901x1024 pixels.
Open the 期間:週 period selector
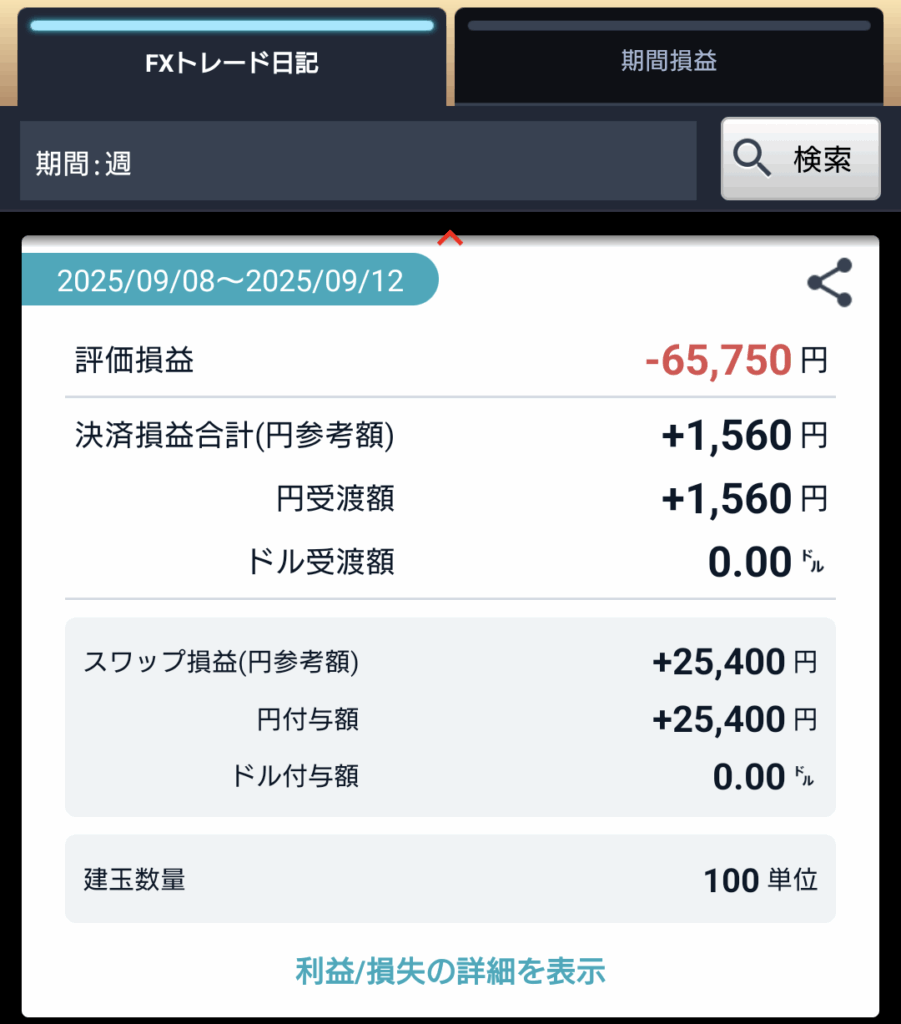[357, 162]
